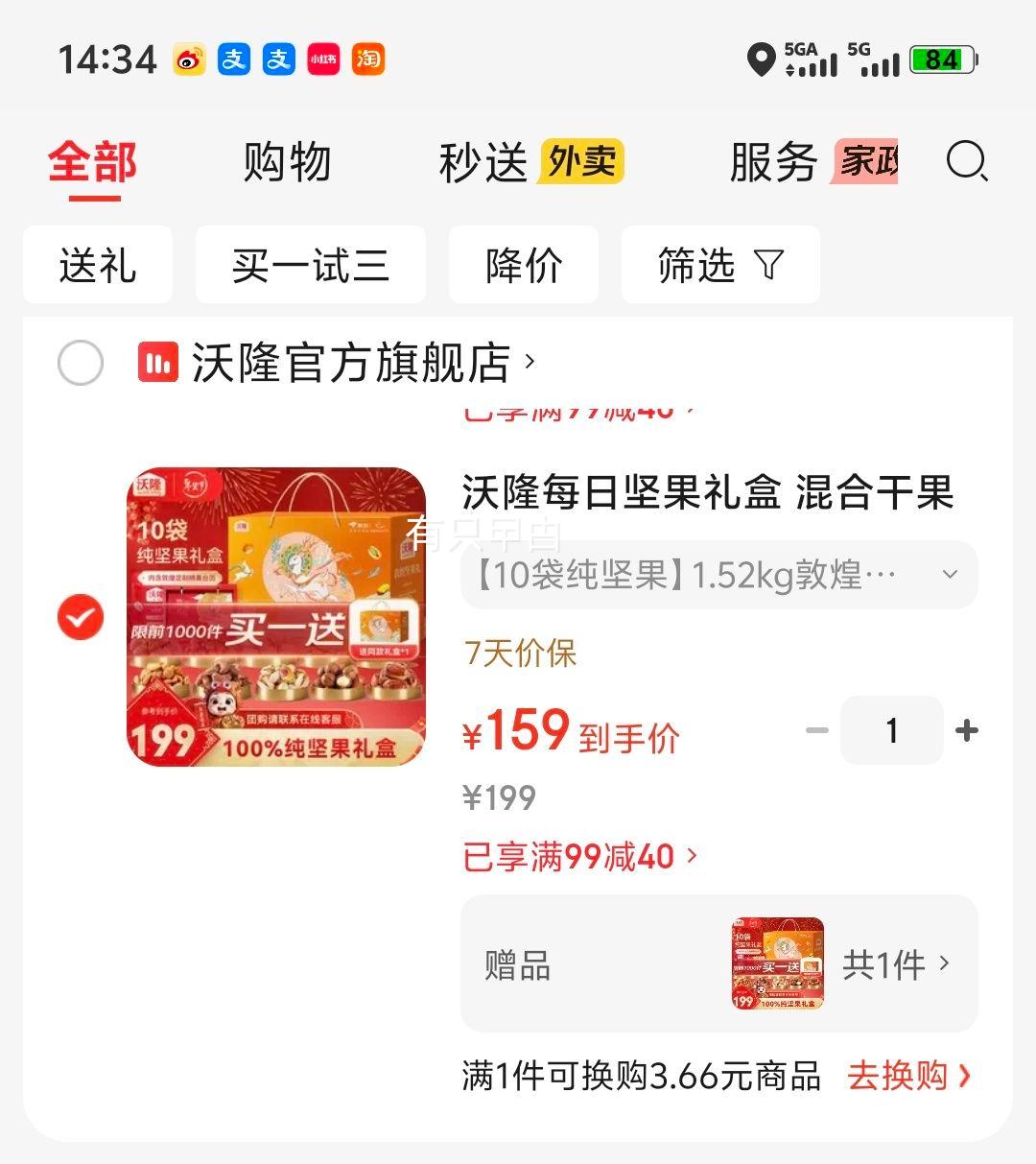This screenshot has height=1164, width=1036.
Task: Open the 沃隆官方旗舰店 store page chevron
Action: tap(527, 362)
